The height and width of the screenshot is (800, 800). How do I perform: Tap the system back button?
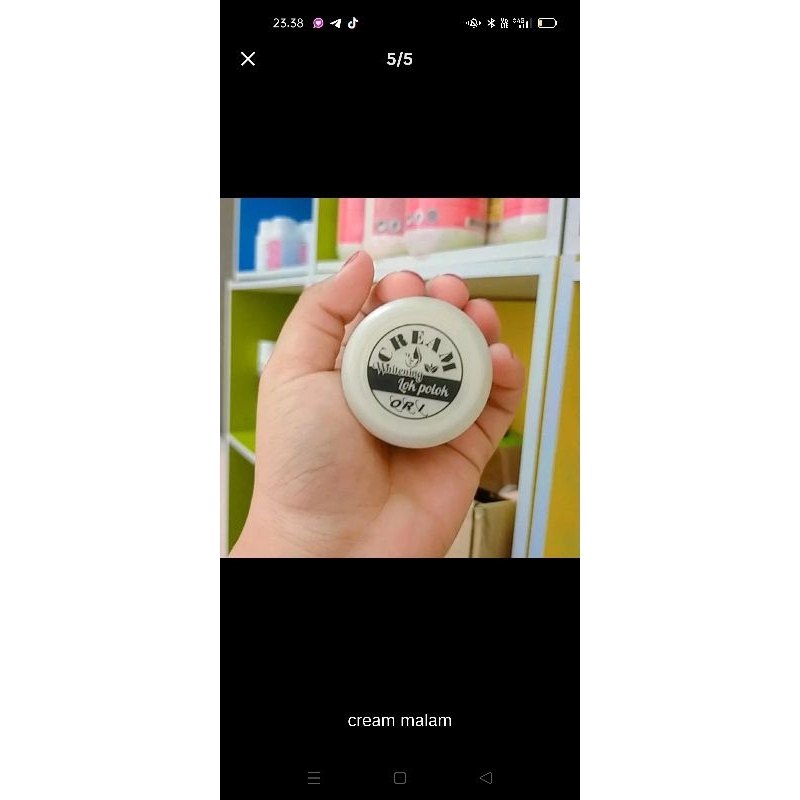(x=486, y=778)
